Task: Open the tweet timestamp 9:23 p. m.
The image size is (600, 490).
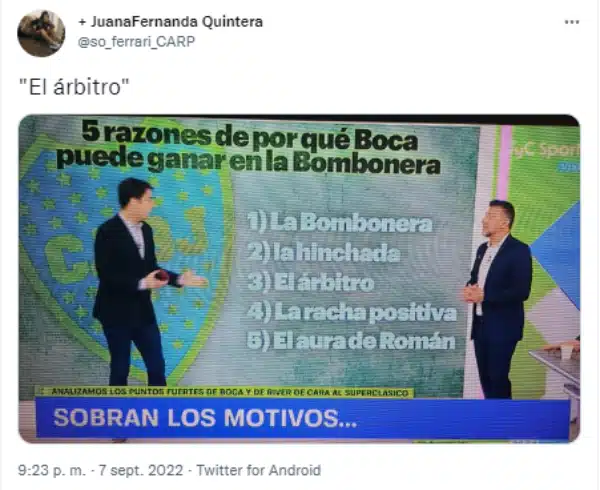Action: tap(52, 470)
